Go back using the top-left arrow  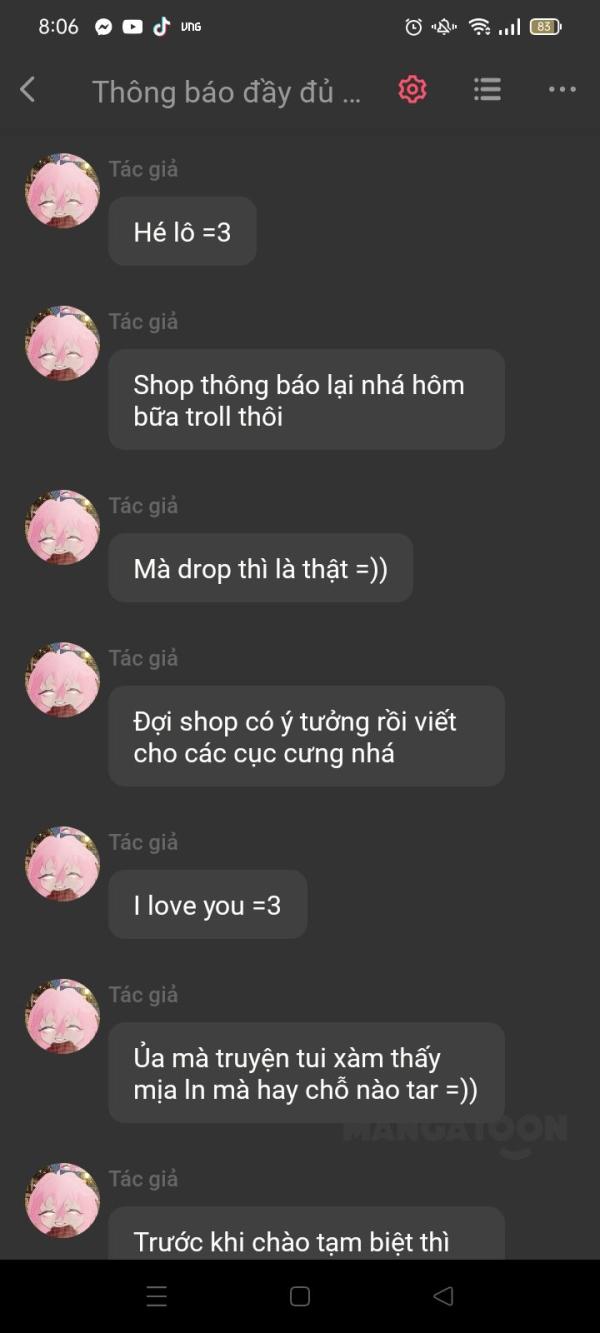[x=28, y=90]
